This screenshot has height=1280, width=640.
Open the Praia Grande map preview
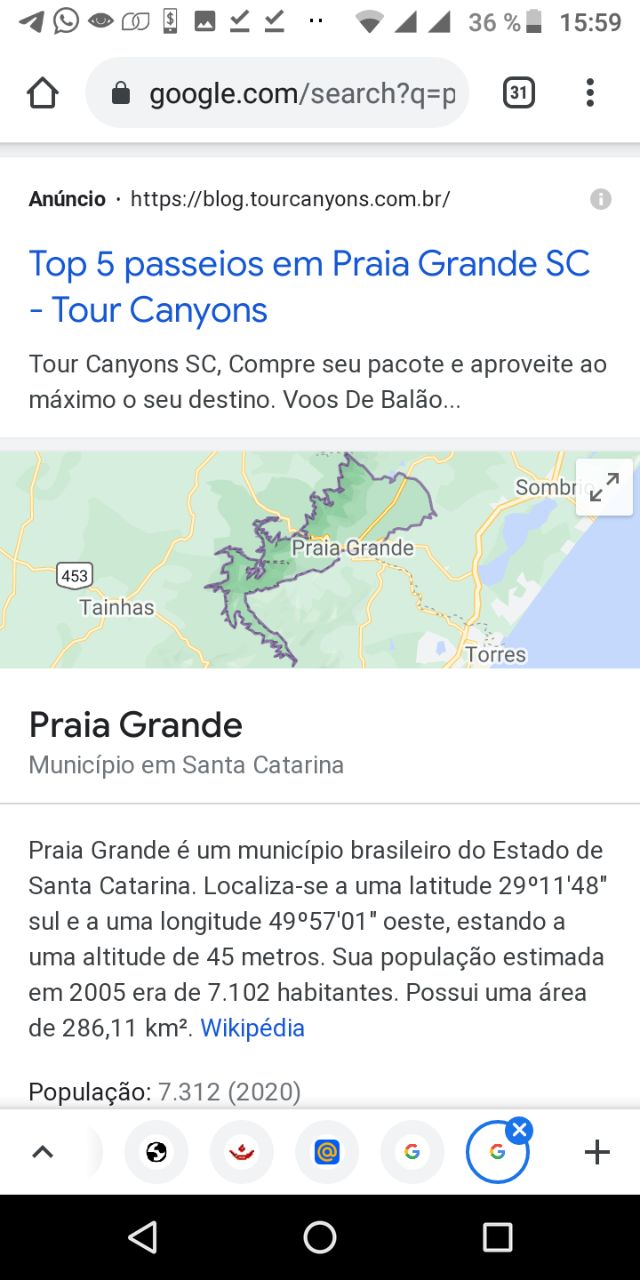[x=320, y=559]
